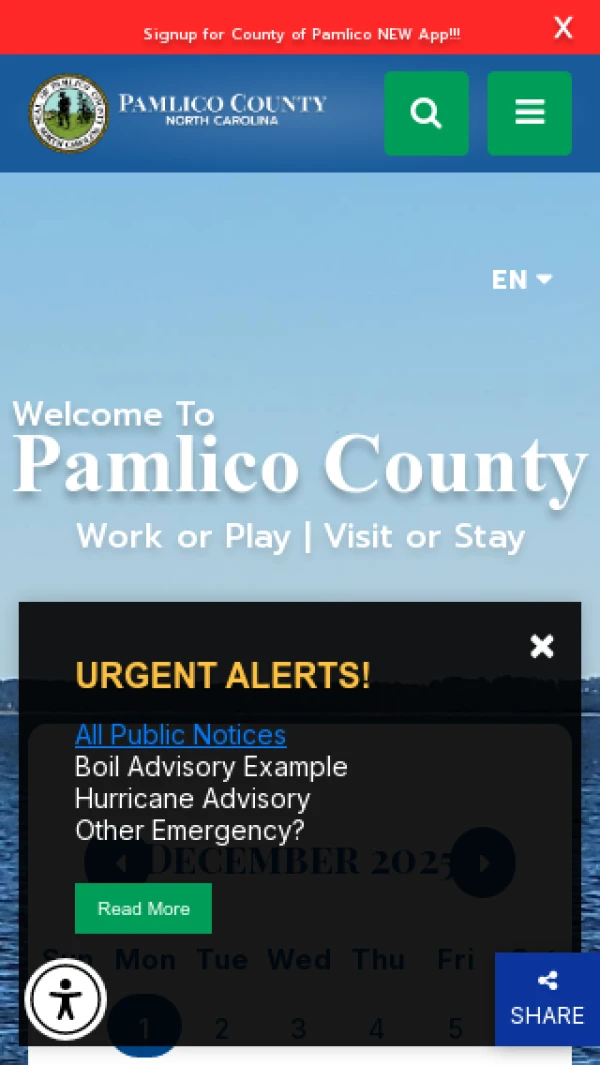The width and height of the screenshot is (600, 1065).
Task: Expand the EN language dropdown
Action: click(x=522, y=280)
